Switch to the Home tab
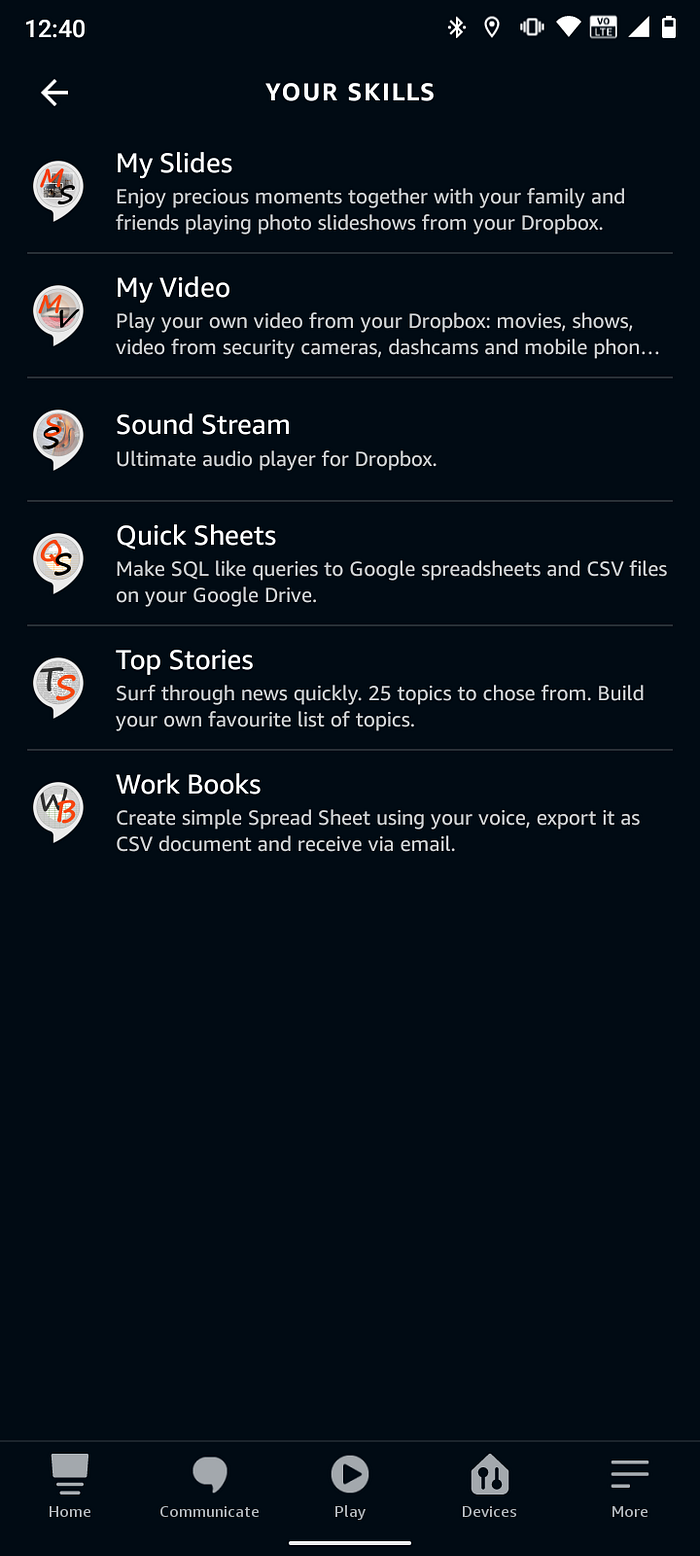 tap(70, 1486)
